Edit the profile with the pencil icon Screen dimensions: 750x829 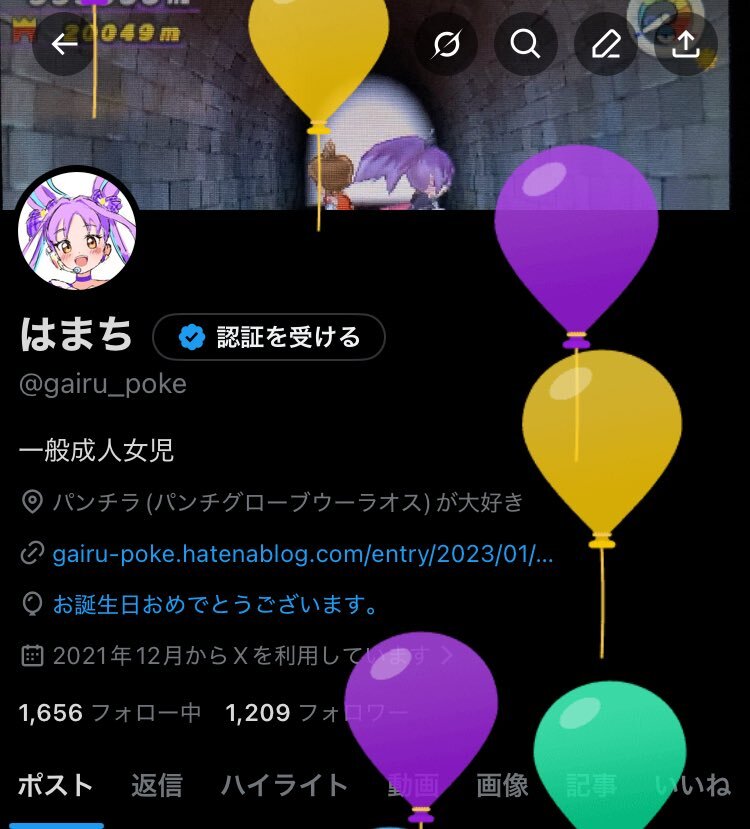pos(606,44)
